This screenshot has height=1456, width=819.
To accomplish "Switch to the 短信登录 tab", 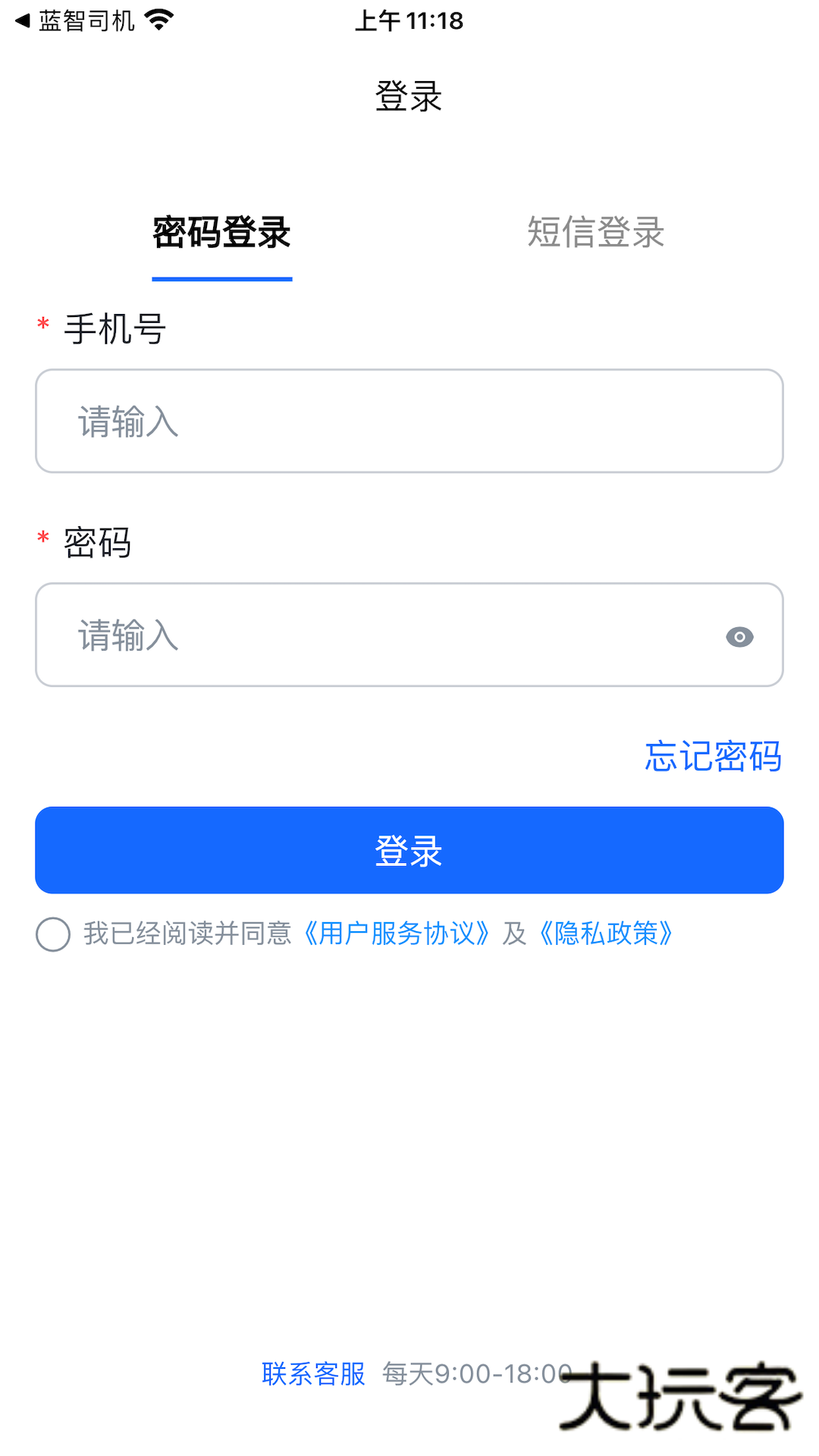I will click(x=596, y=234).
